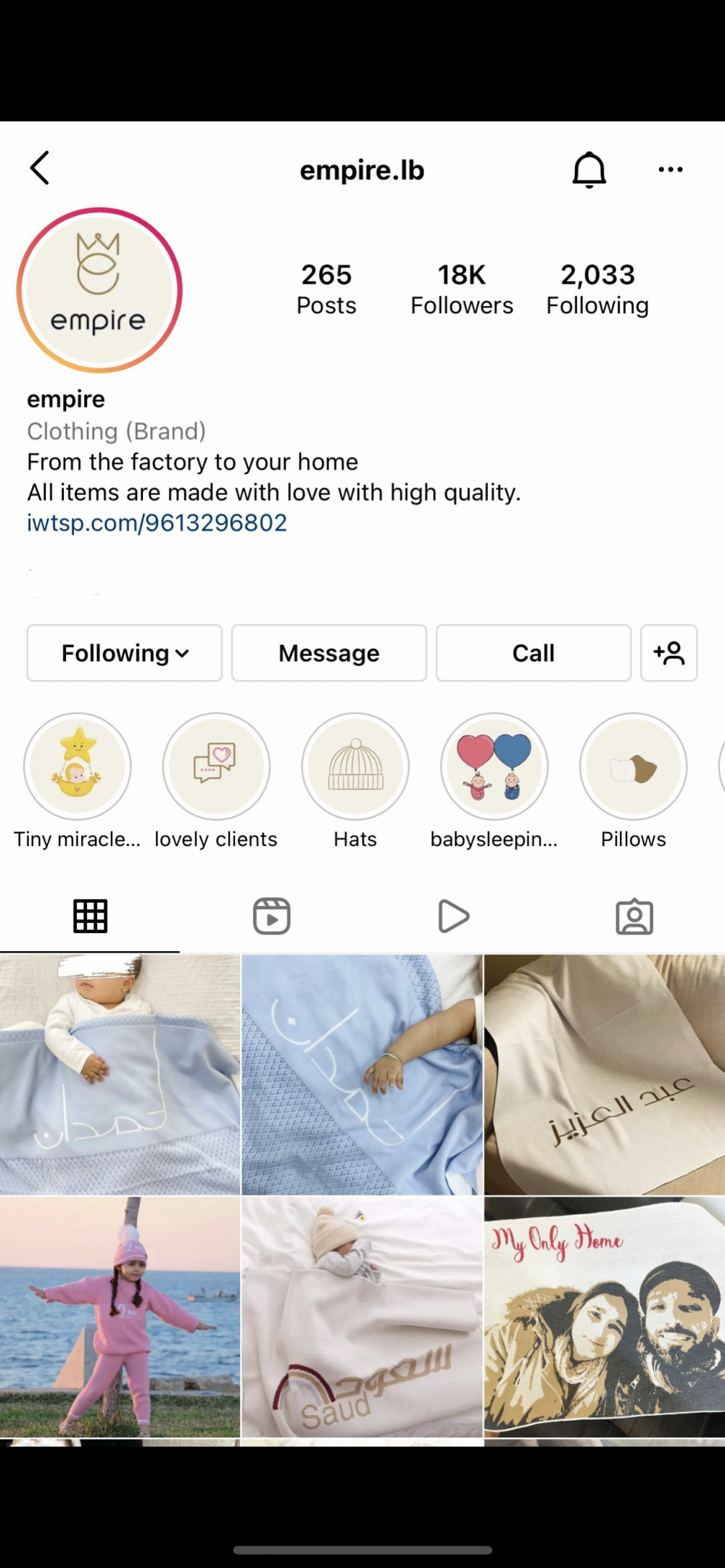Switch to the tagged photos tab
725x1568 pixels.
click(634, 916)
